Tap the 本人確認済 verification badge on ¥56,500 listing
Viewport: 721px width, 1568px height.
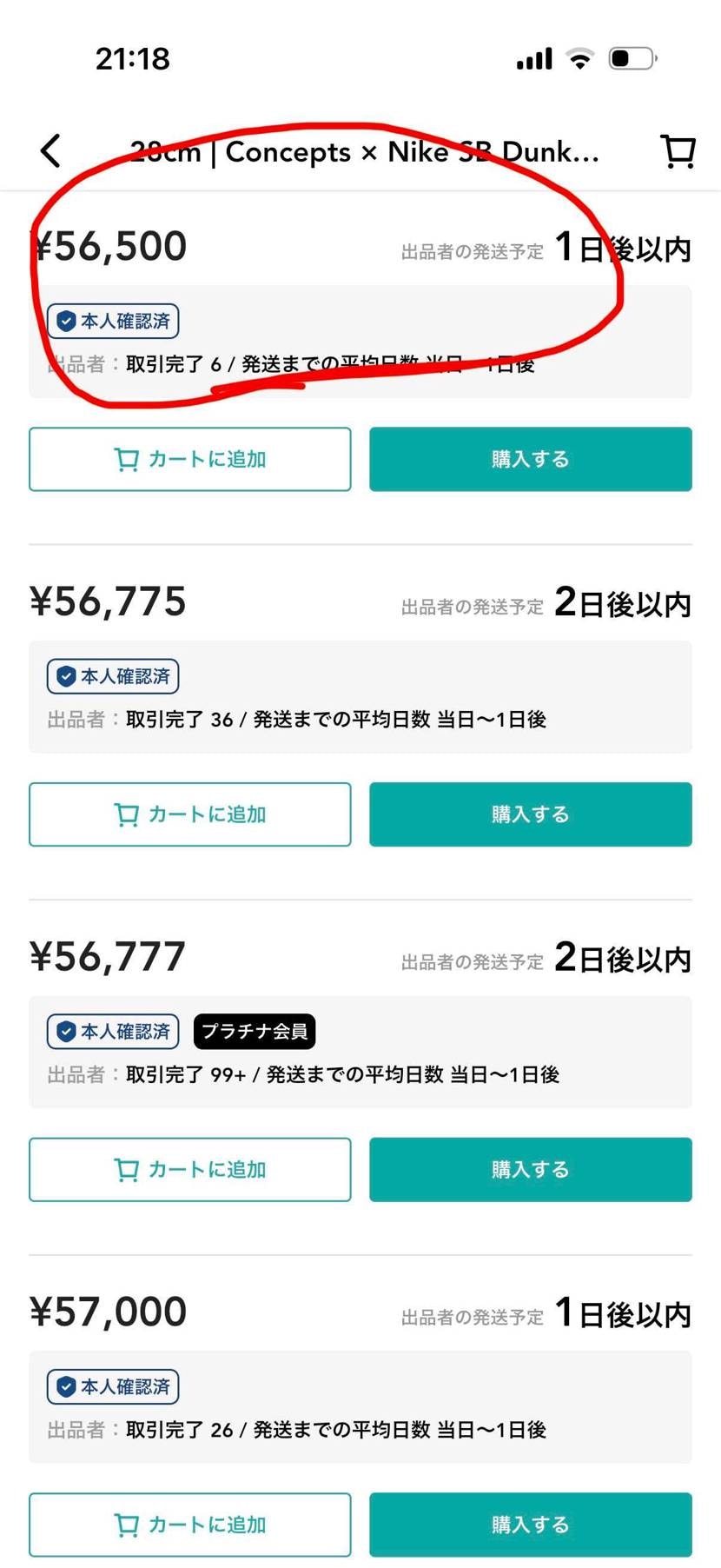[x=112, y=321]
